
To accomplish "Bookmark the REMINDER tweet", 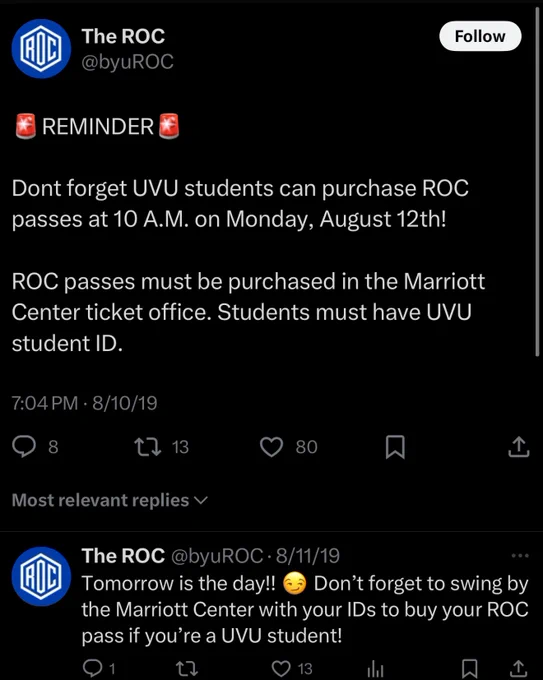I will (395, 447).
